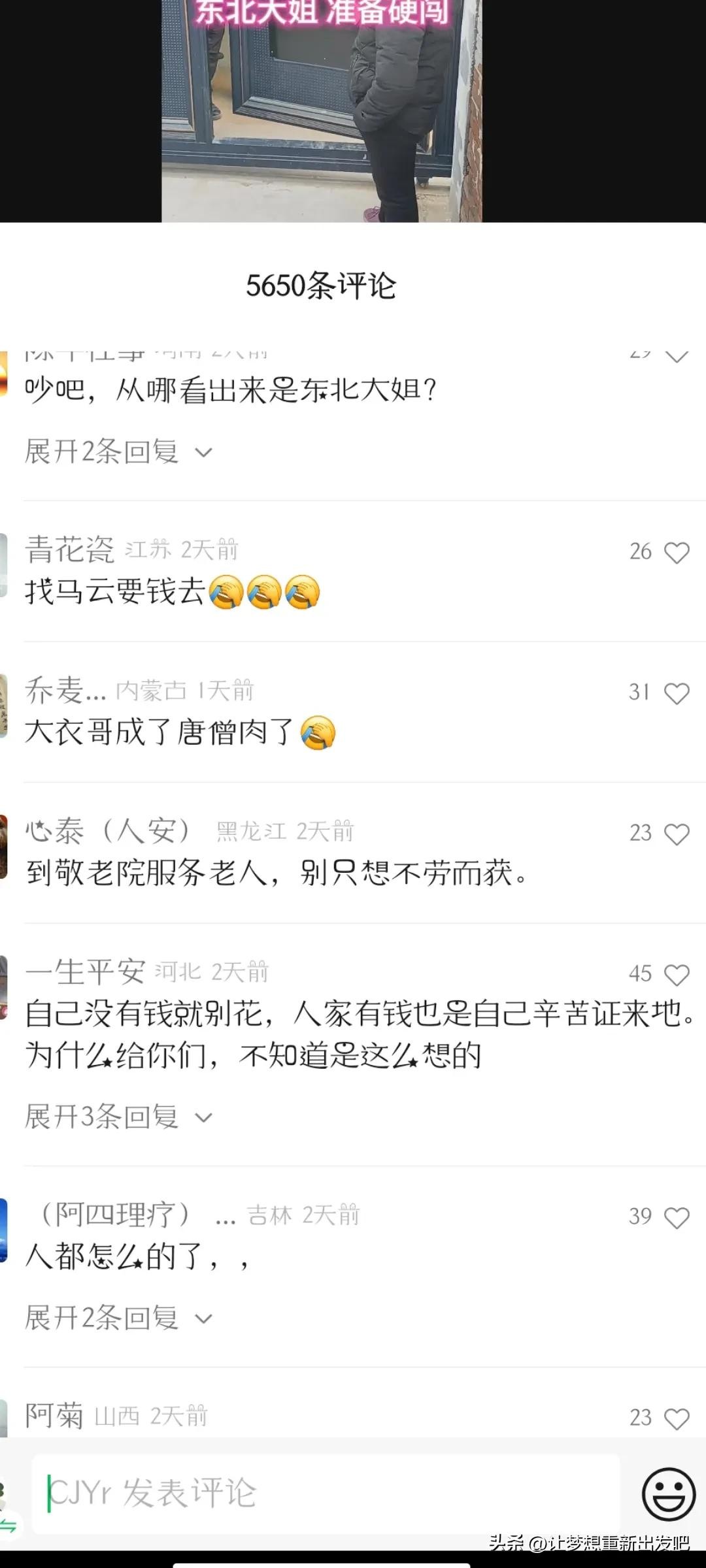Like the comment by 心泰（人安）
706x1568 pixels.
click(677, 834)
